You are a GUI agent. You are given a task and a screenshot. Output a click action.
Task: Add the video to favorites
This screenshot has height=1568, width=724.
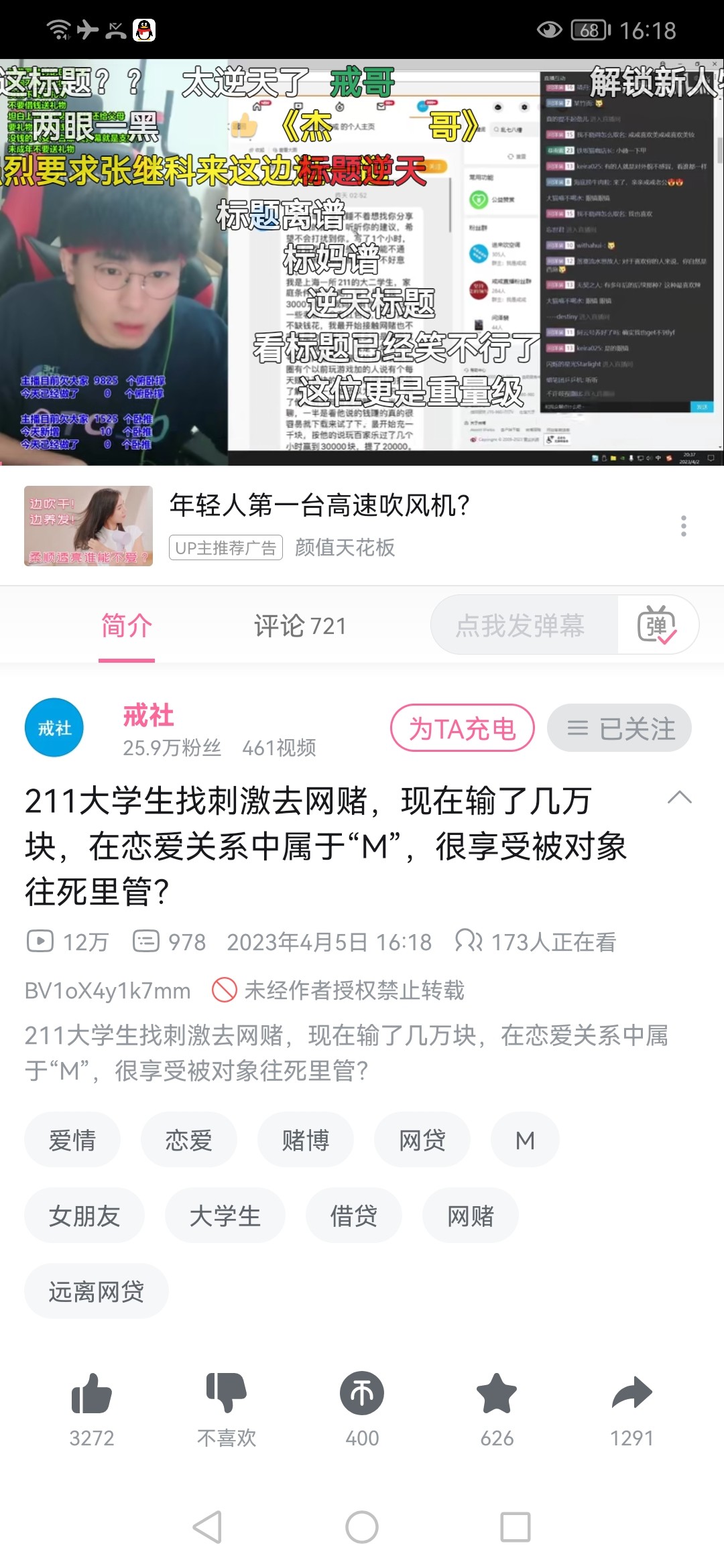[497, 1394]
